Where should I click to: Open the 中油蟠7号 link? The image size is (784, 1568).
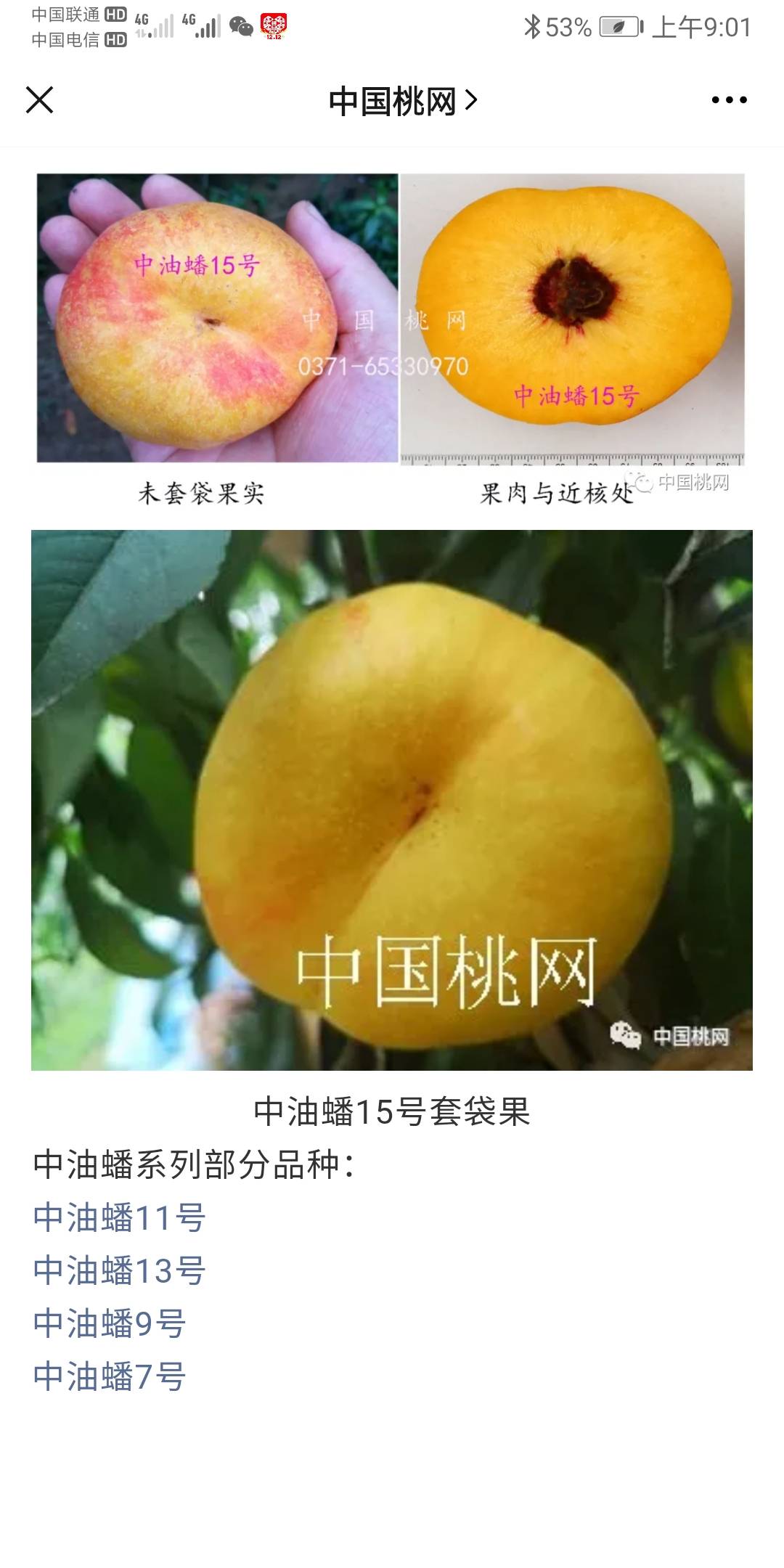pyautogui.click(x=110, y=1376)
